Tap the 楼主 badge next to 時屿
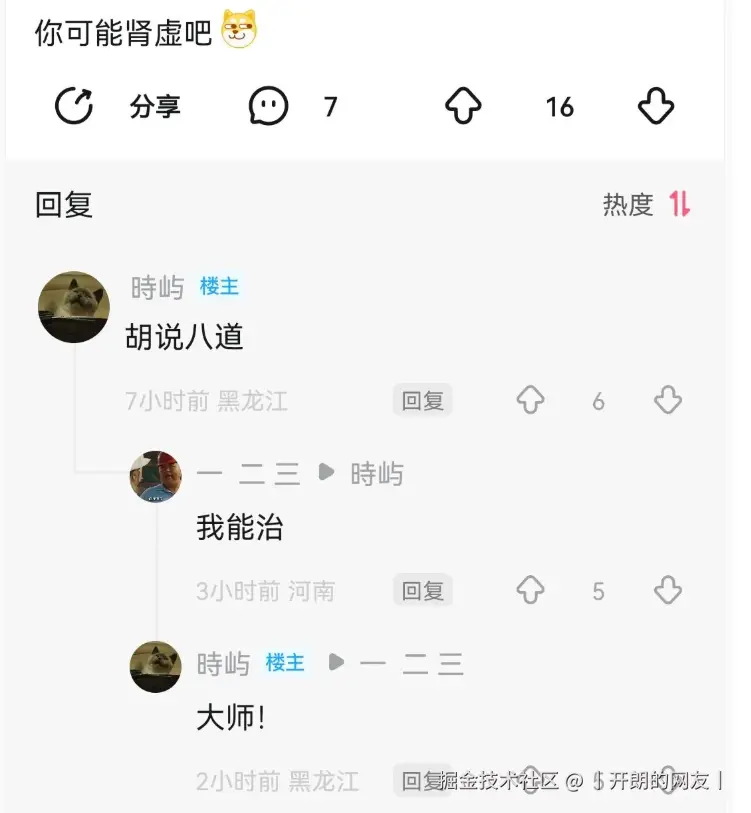 click(x=219, y=287)
